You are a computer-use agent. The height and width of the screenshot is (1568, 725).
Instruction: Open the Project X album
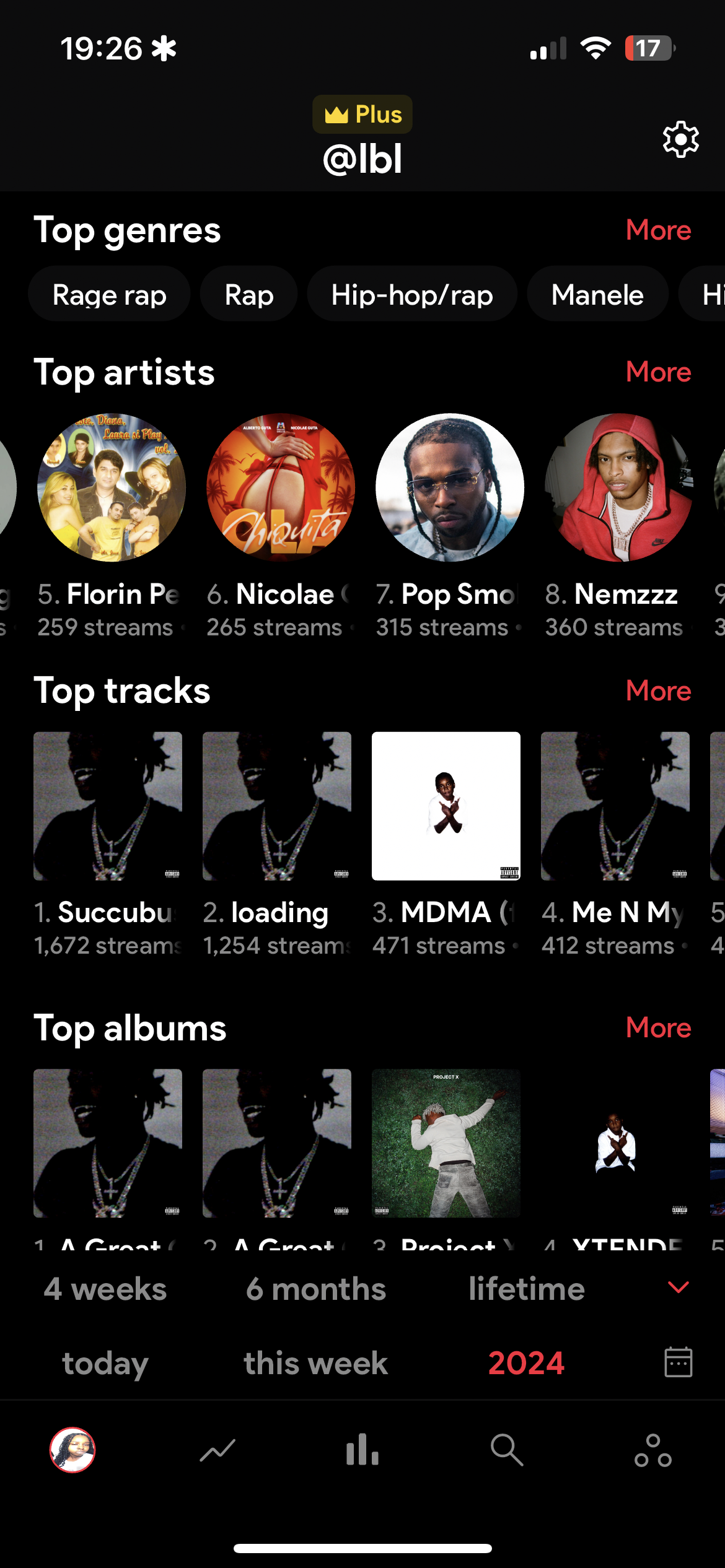446,1143
